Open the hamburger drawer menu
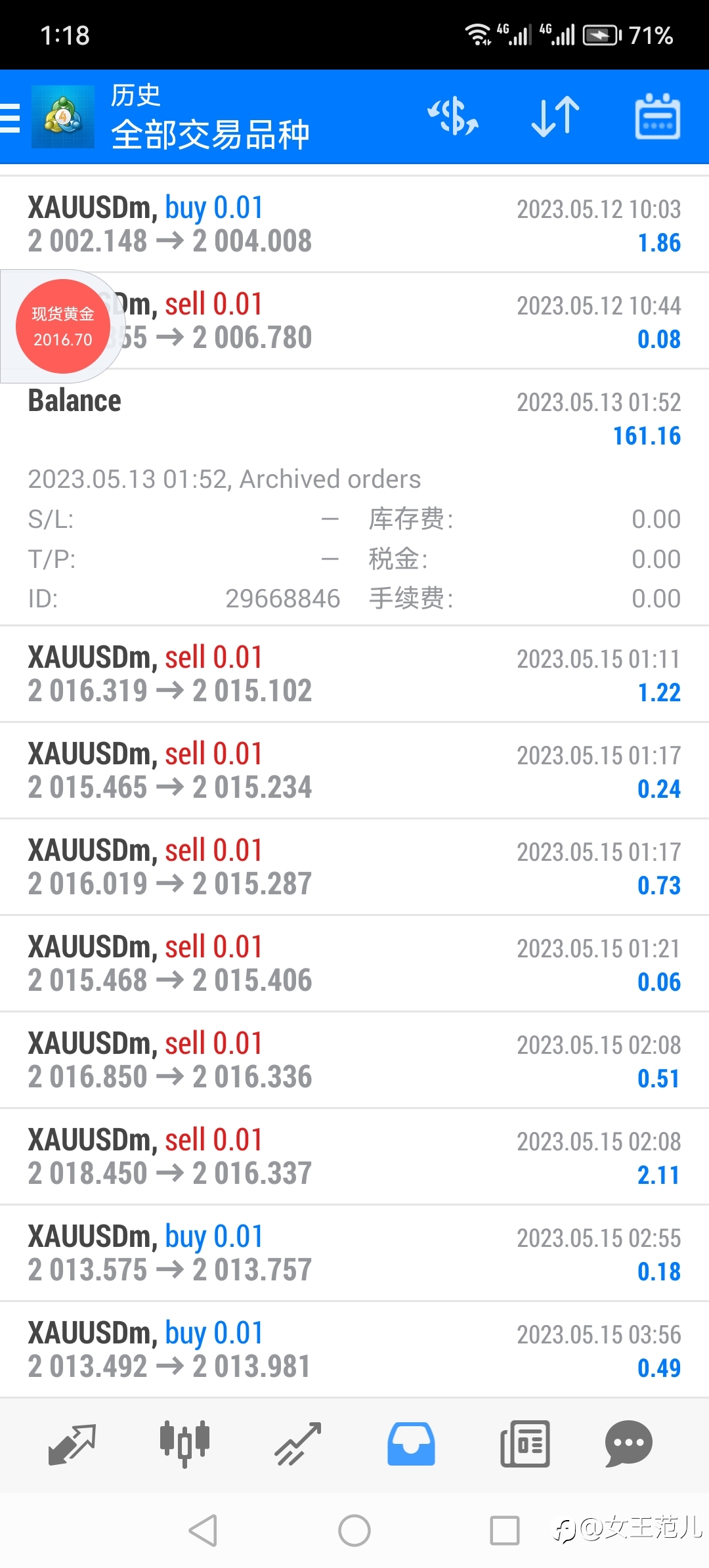 tap(11, 118)
